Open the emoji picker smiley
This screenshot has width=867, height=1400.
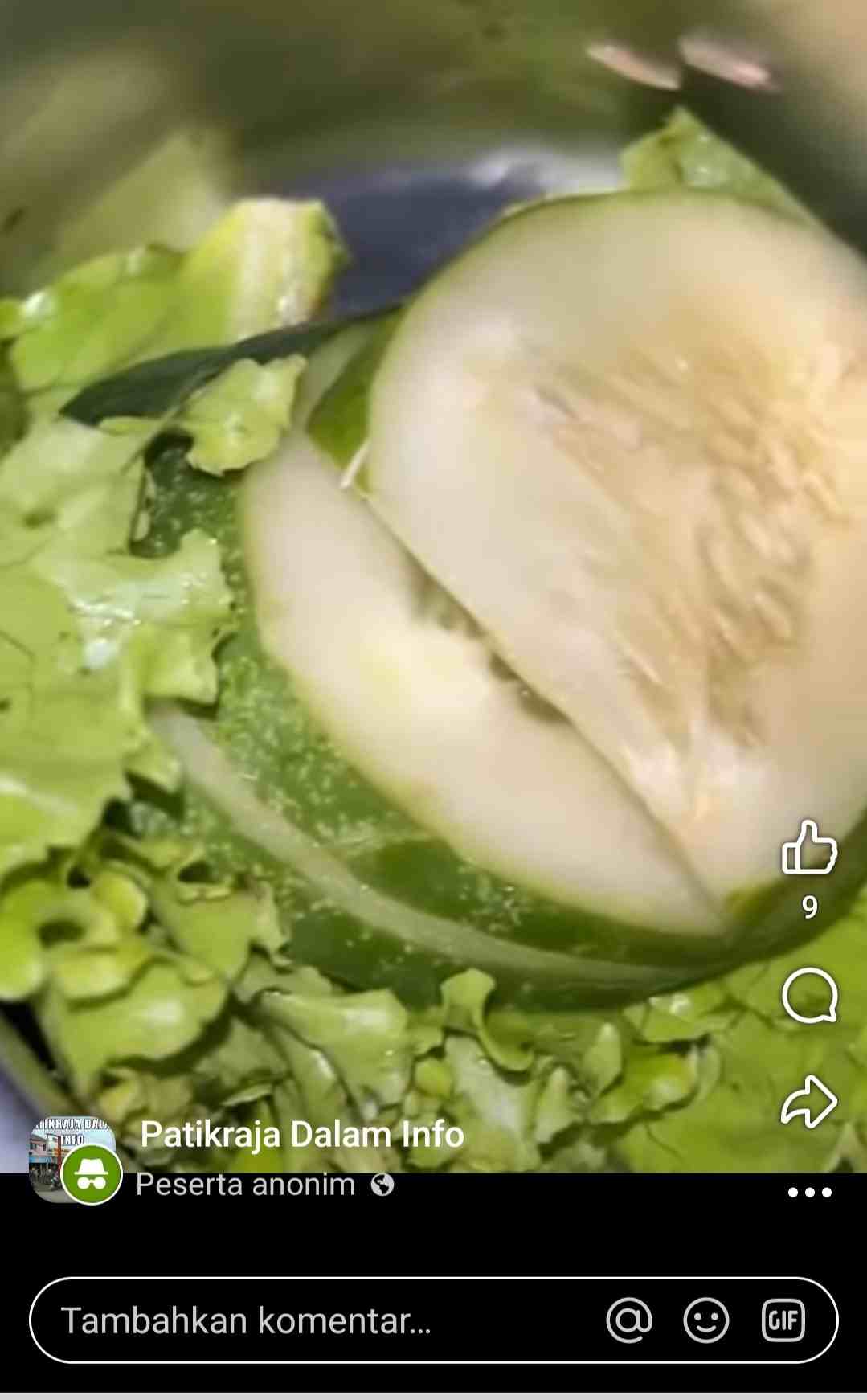coord(705,1320)
